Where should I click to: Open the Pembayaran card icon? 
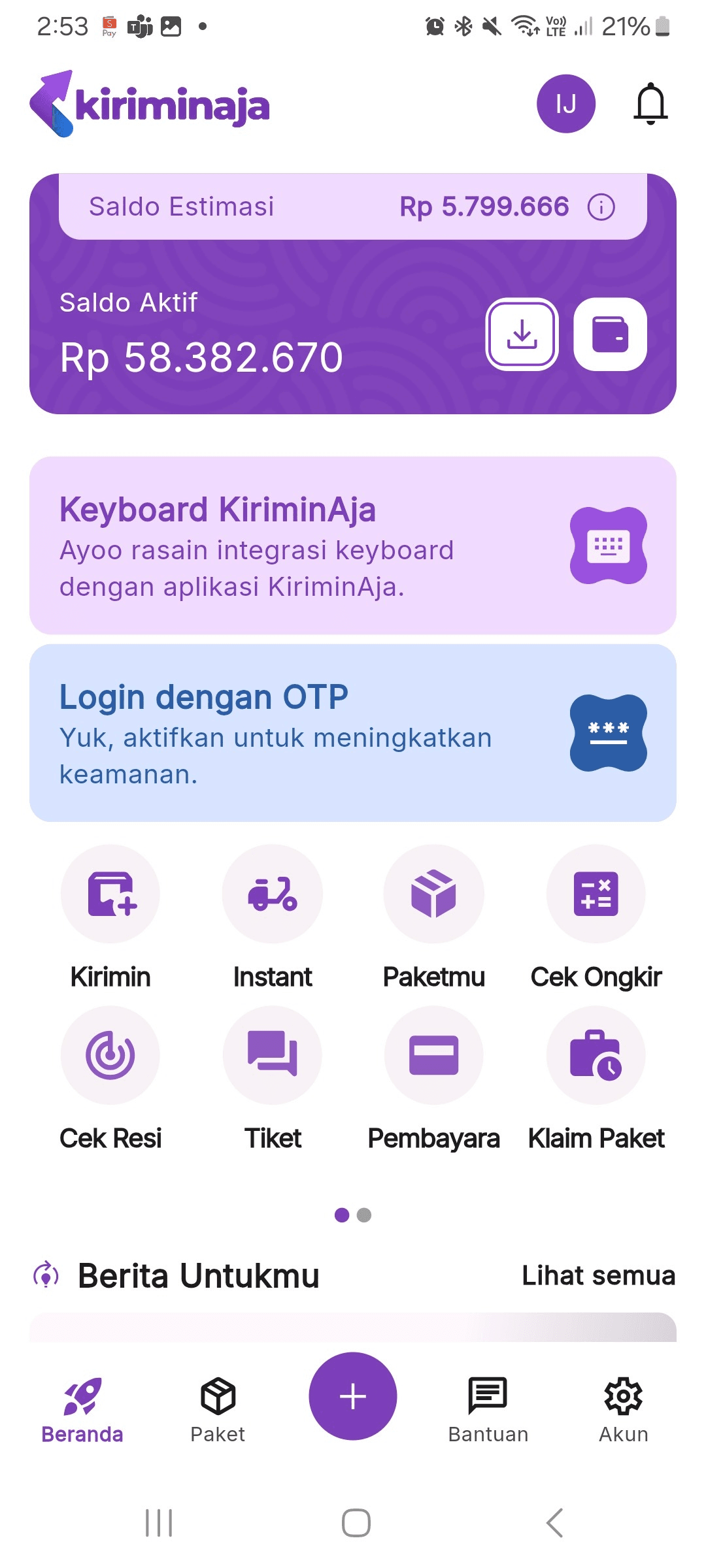click(x=434, y=1054)
